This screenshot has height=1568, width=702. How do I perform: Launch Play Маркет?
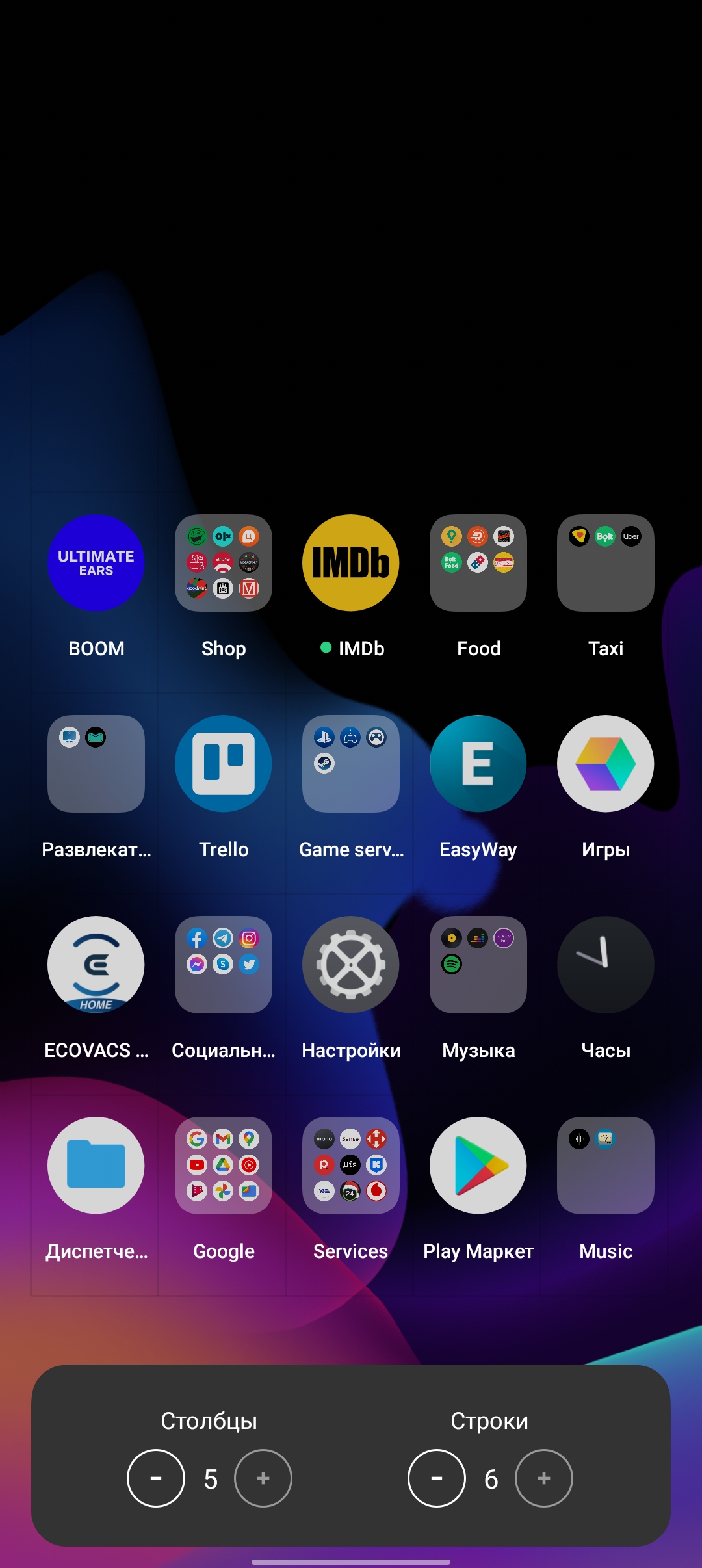tap(478, 1166)
